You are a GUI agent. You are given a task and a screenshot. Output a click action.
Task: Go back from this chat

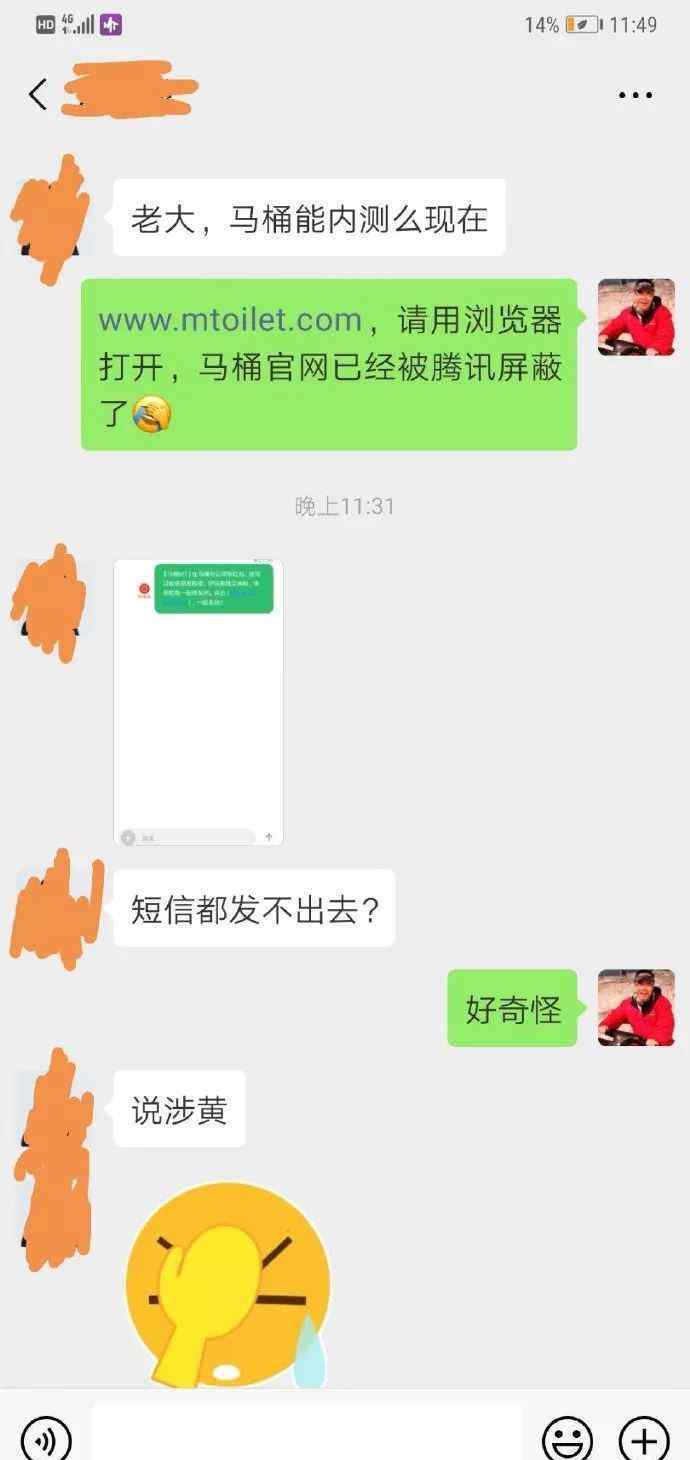(x=38, y=95)
